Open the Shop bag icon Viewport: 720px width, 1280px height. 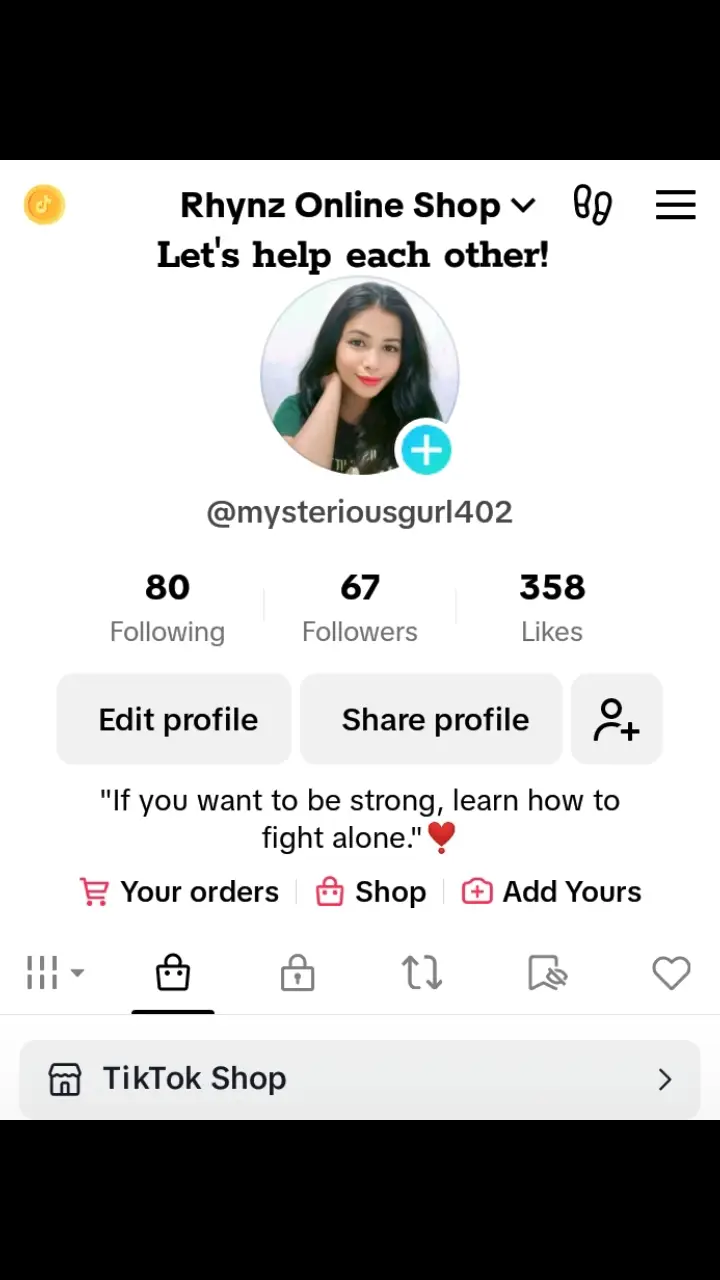point(329,891)
